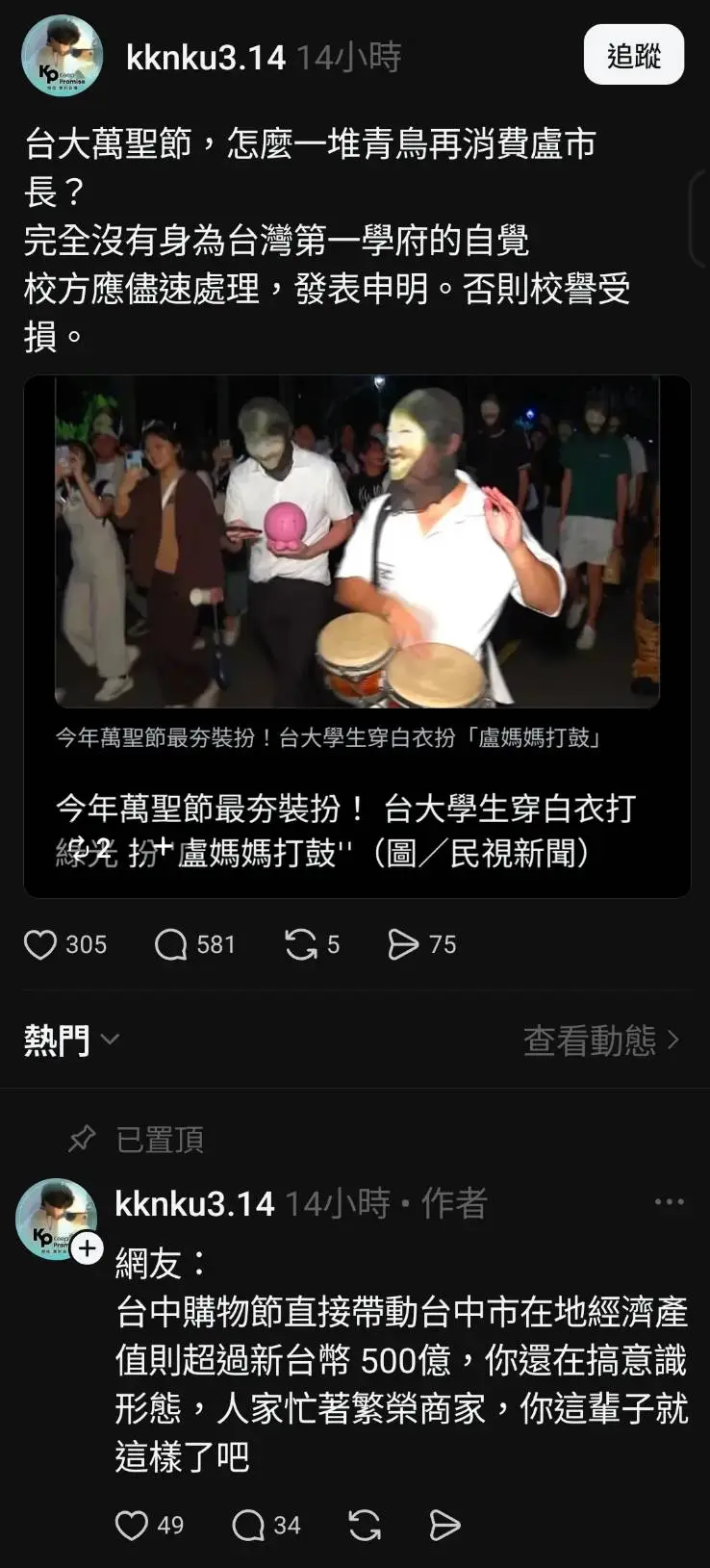Open 查看動態 activity view
The width and height of the screenshot is (710, 1568).
[x=601, y=1040]
